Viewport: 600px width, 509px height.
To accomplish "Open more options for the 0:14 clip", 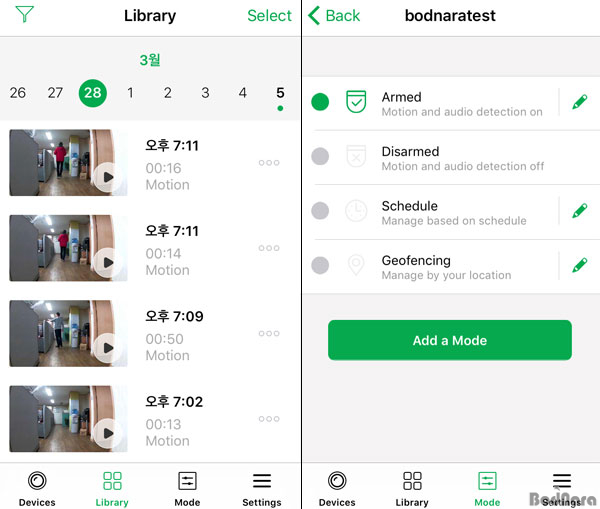I will point(269,248).
